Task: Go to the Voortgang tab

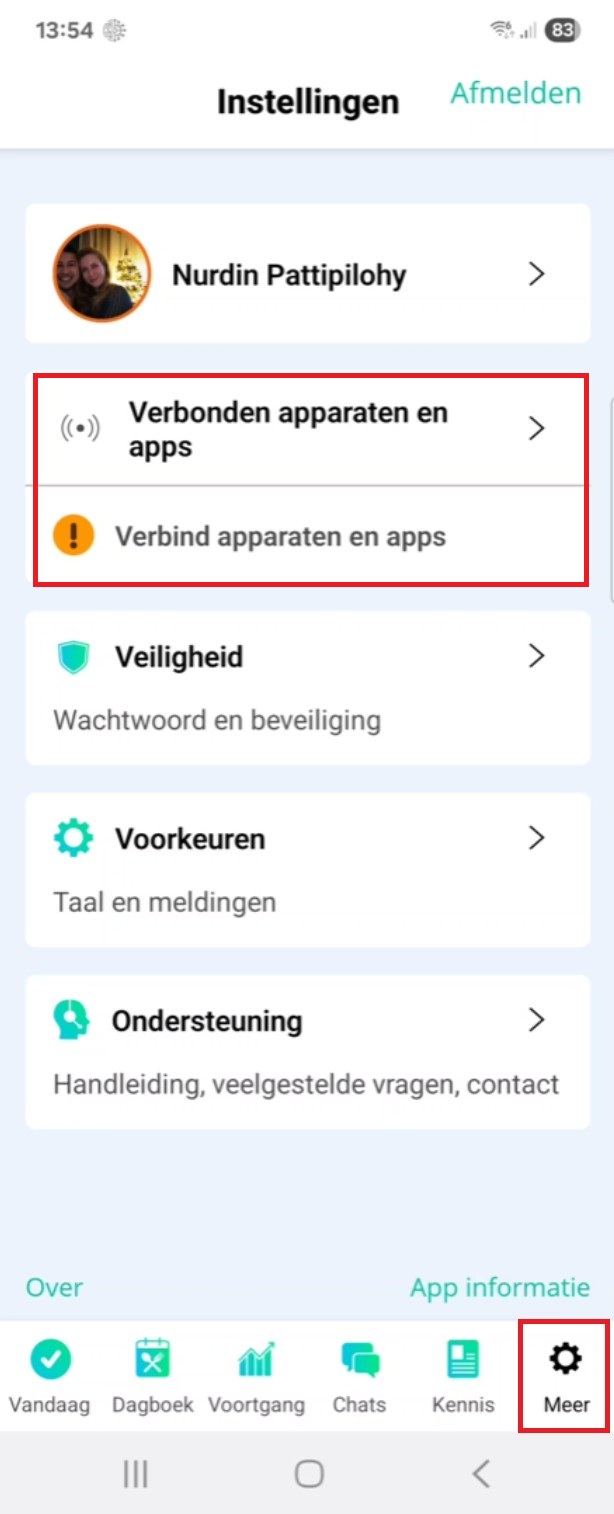Action: (x=256, y=1375)
